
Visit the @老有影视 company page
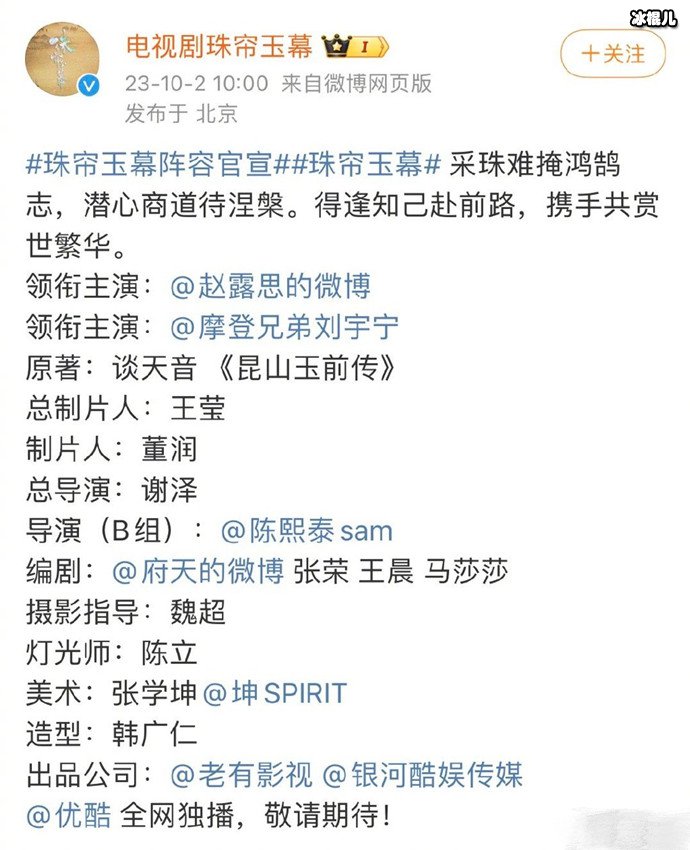[241, 774]
